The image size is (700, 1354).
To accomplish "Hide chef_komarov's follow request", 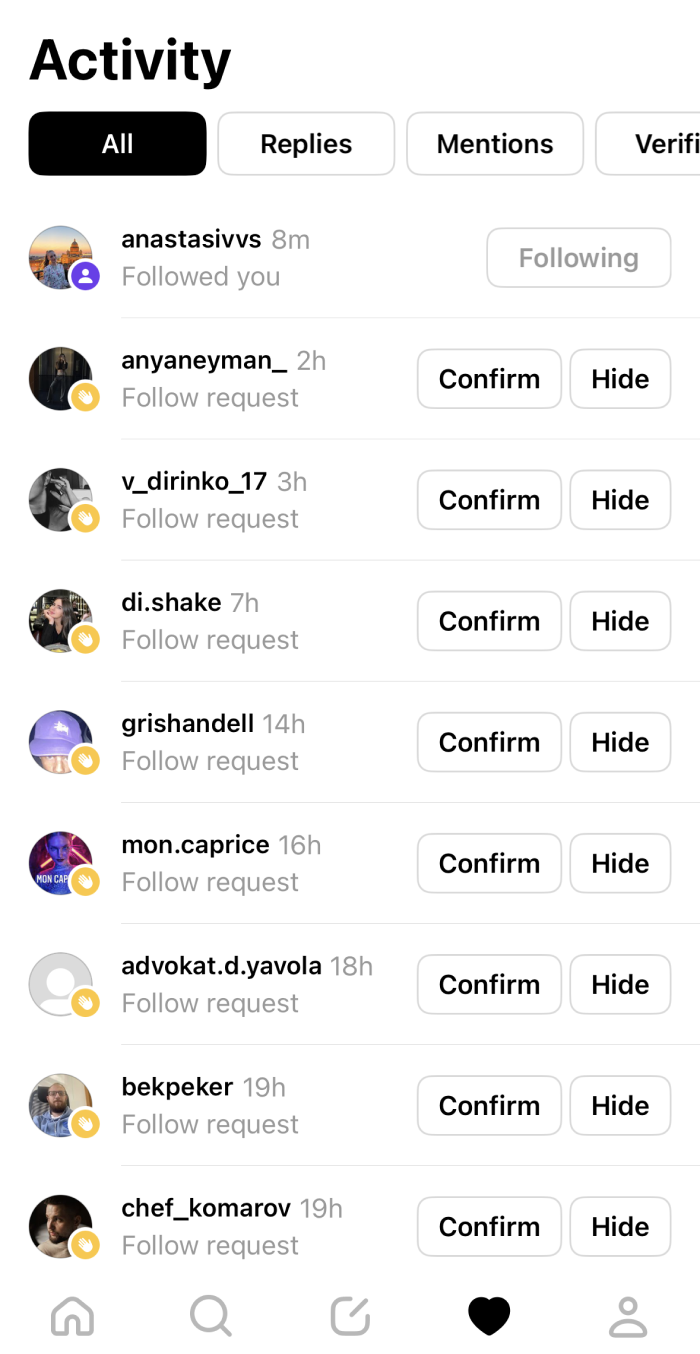I will pyautogui.click(x=620, y=1226).
